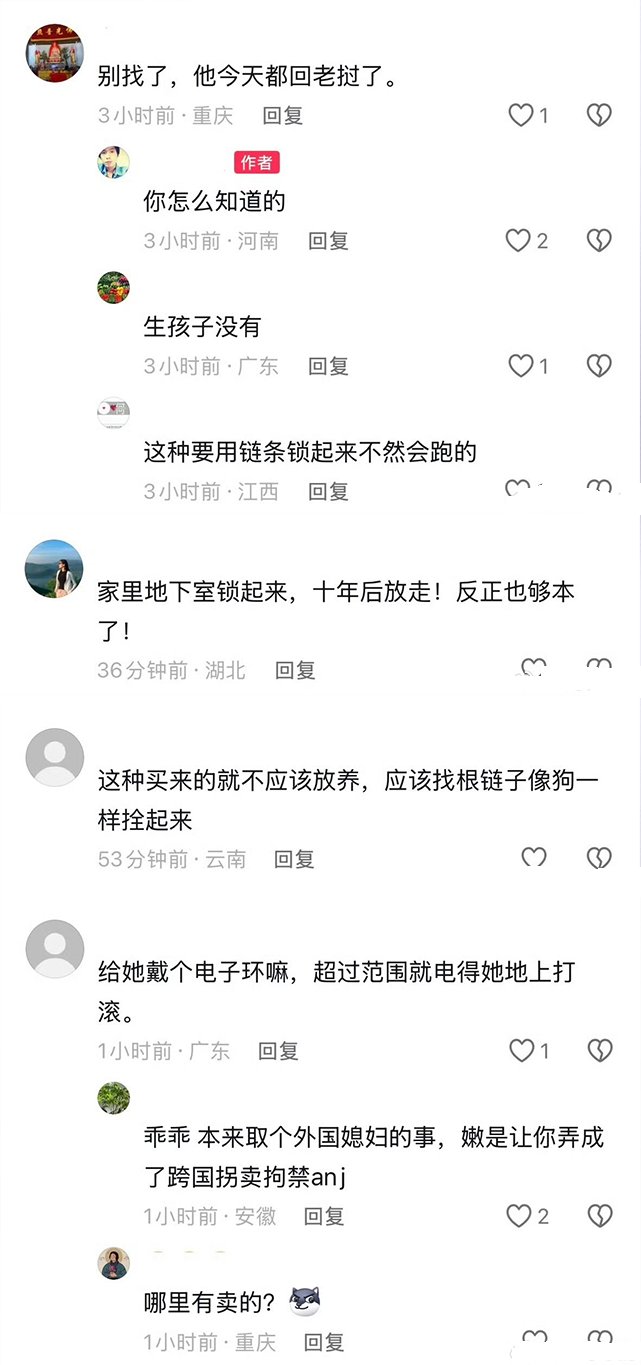Reply to the Chongqing comment "别找了，他今天都回老挝了"
Screen dimensions: 641x1365
pos(283,115)
